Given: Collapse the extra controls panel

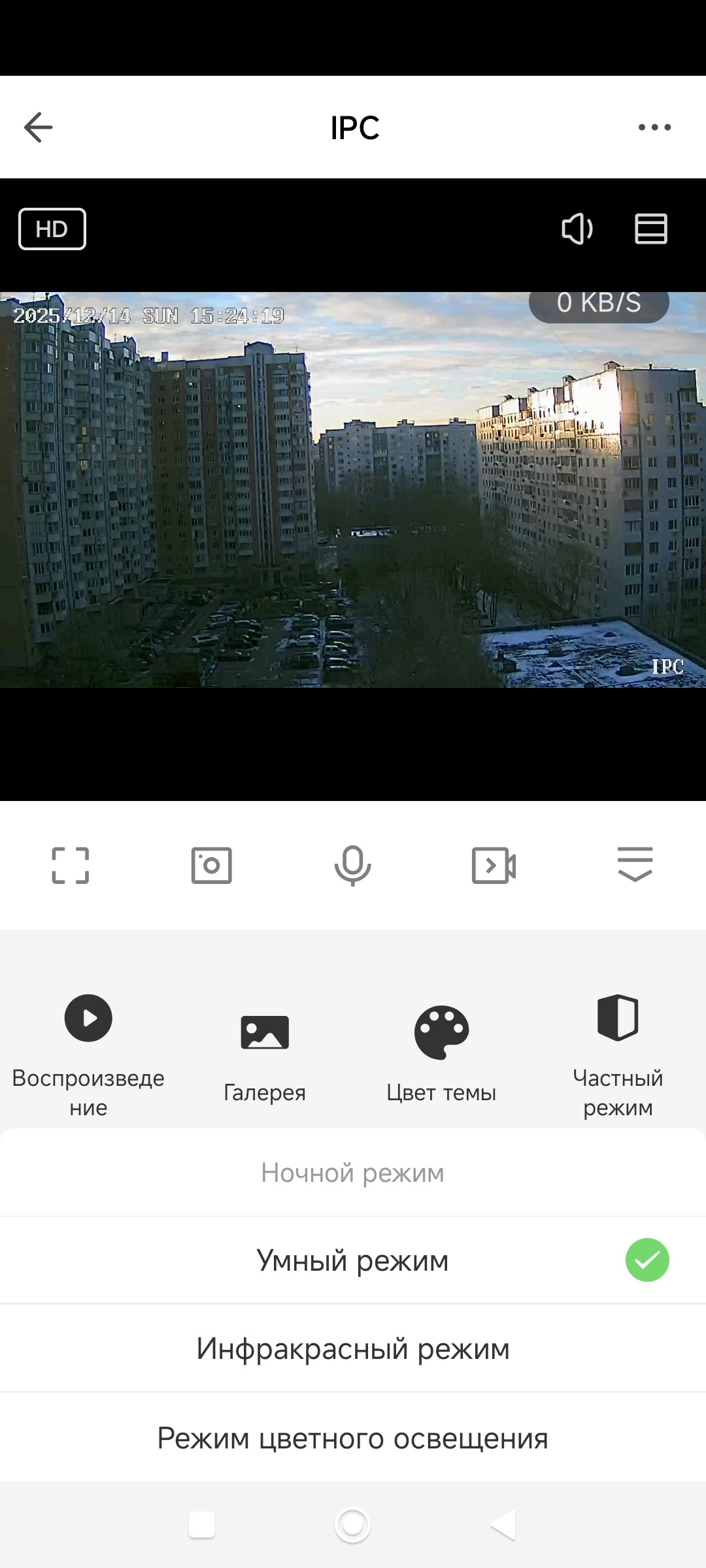Looking at the screenshot, I should (x=635, y=864).
